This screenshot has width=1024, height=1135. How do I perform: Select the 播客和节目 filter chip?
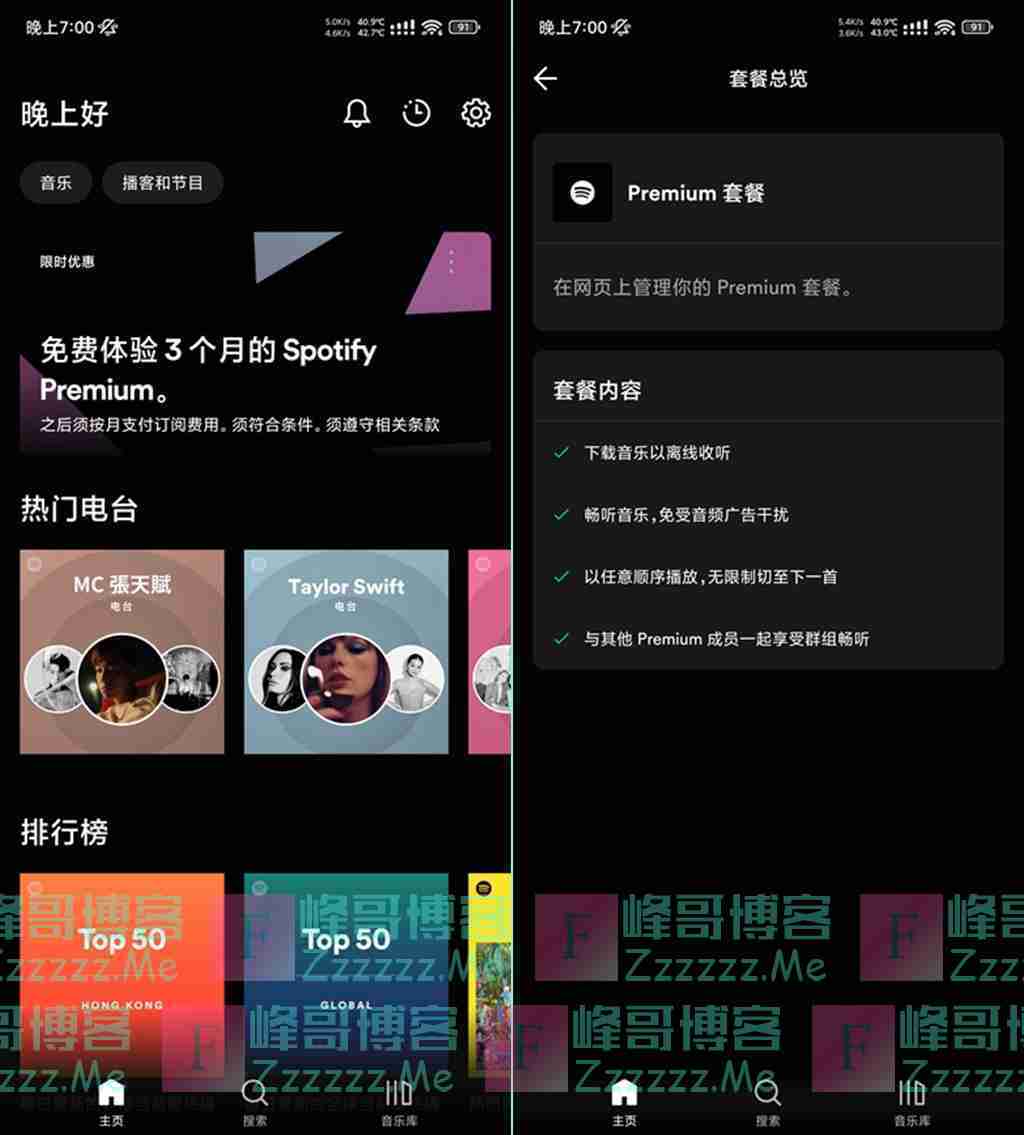pyautogui.click(x=162, y=183)
